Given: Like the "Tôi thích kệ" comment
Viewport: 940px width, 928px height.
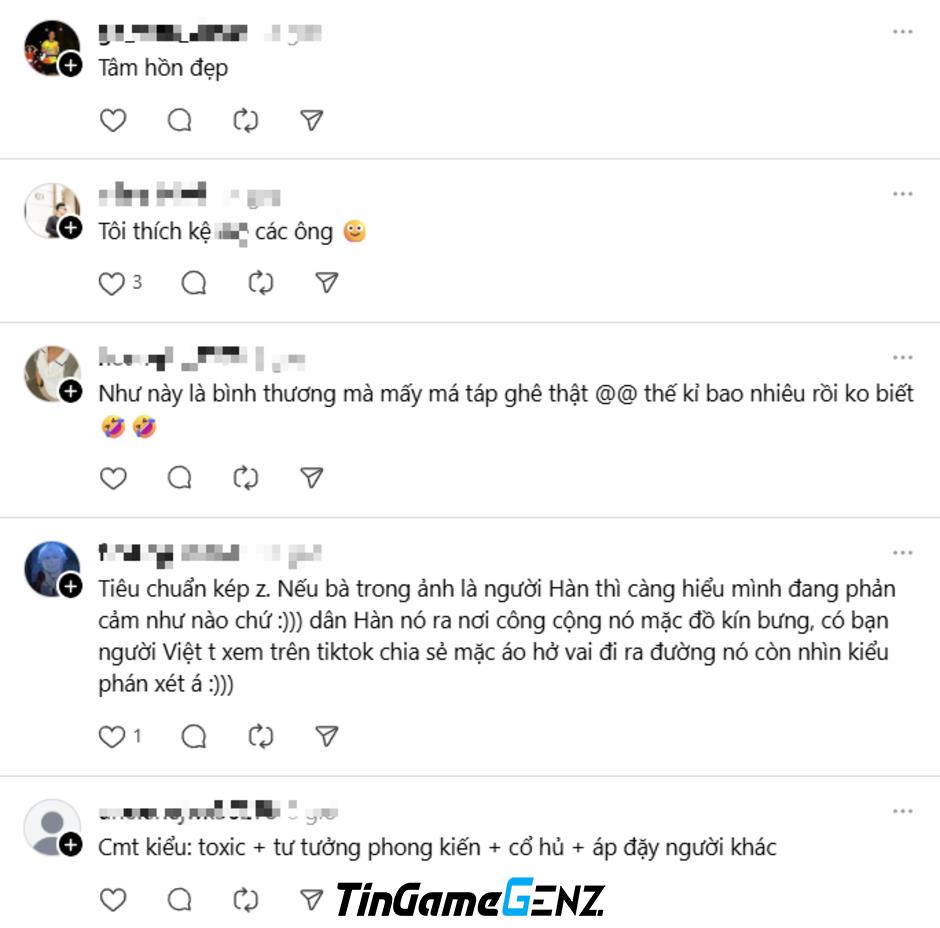Looking at the screenshot, I should 111,283.
